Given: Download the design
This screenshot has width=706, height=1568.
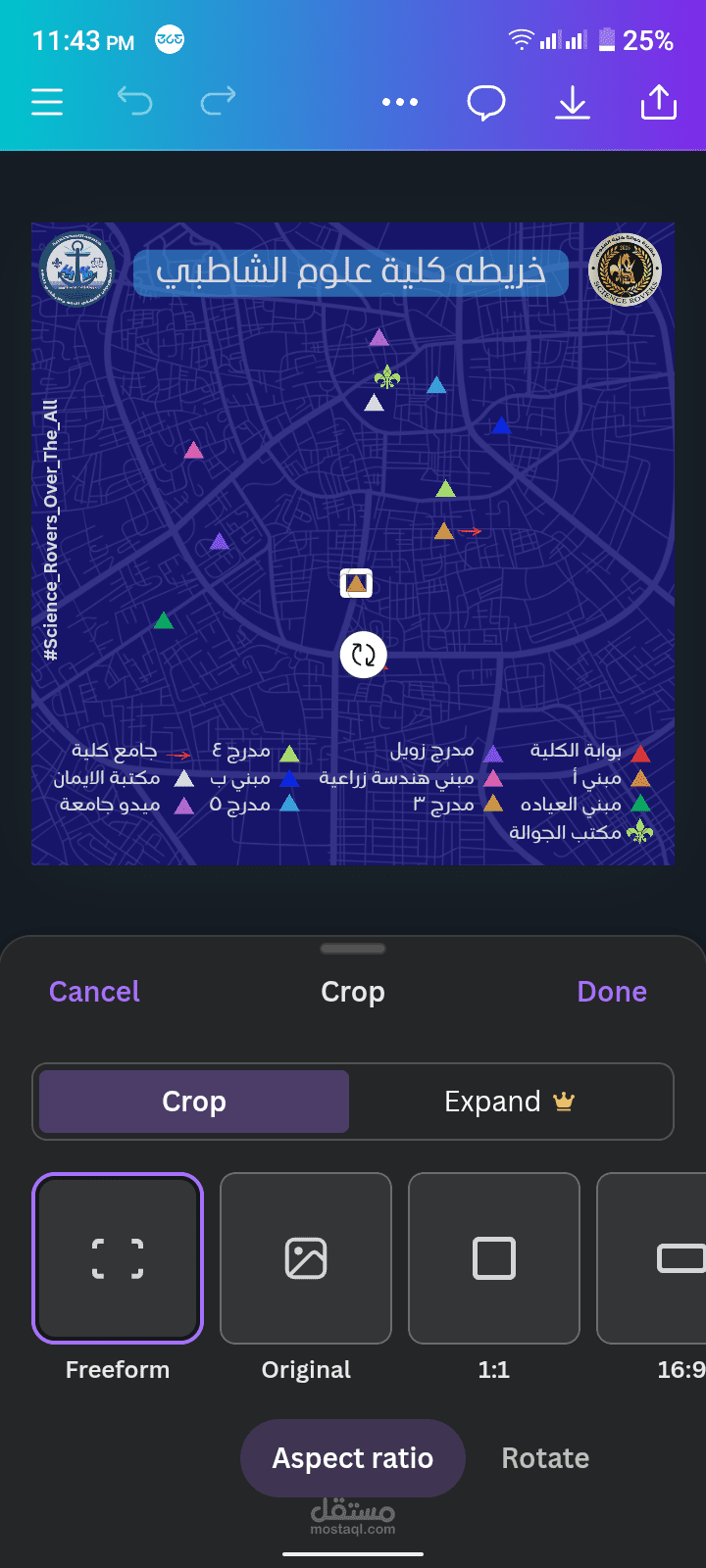Looking at the screenshot, I should click(573, 102).
